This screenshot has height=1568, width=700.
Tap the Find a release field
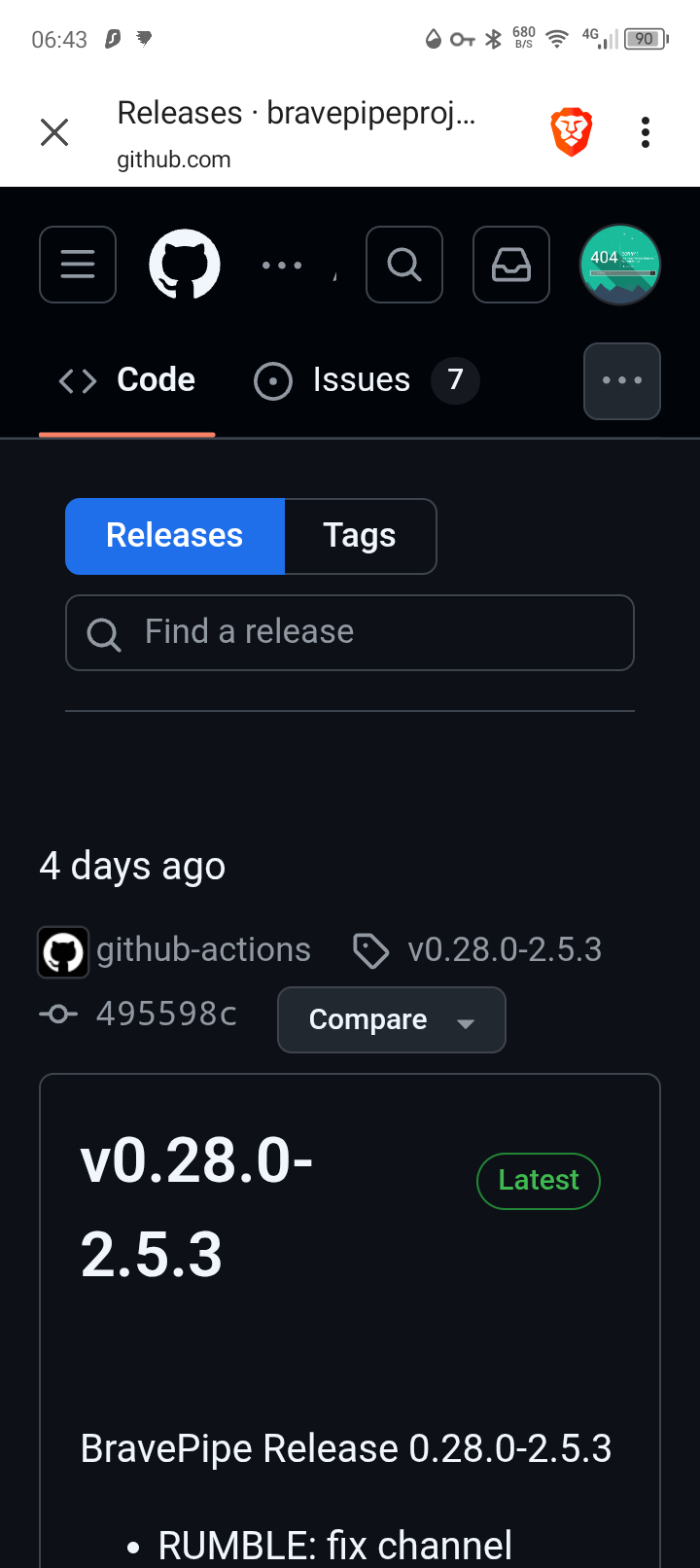pos(350,632)
